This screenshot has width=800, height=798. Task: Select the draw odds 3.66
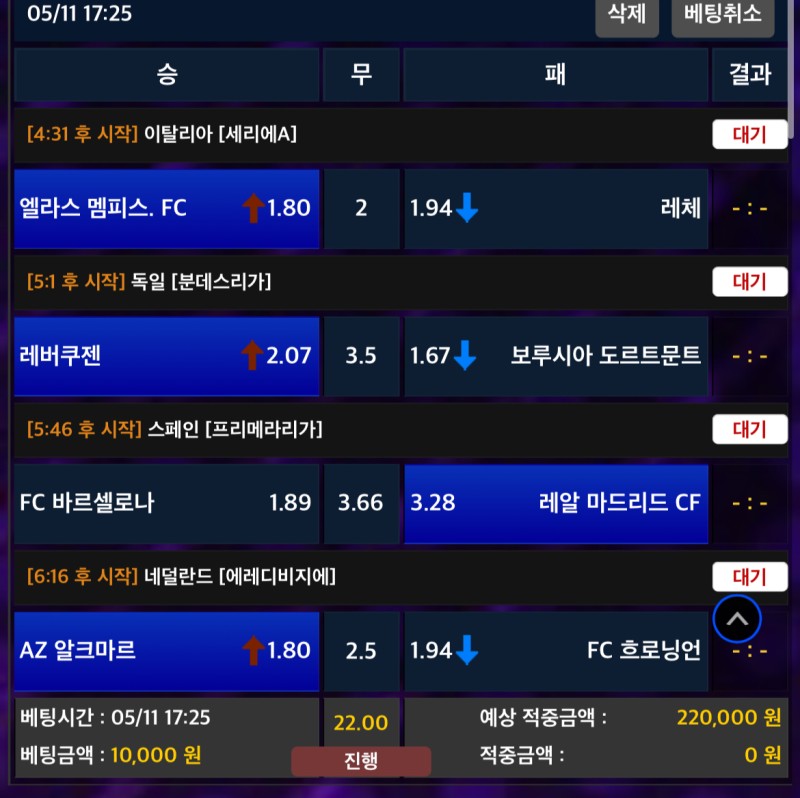pos(361,503)
